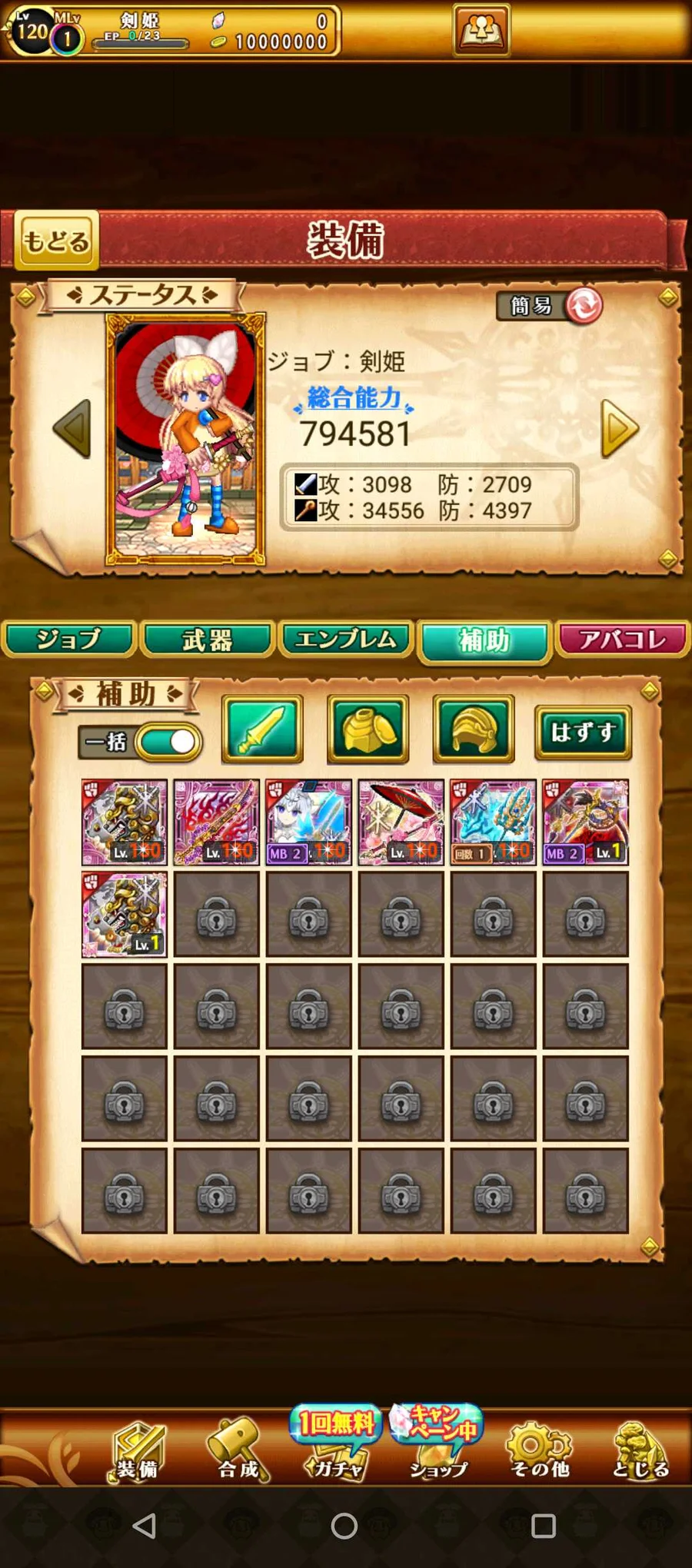Screen dimensions: 692x1568
Task: Tap the はずす unequip button
Action: click(x=584, y=732)
